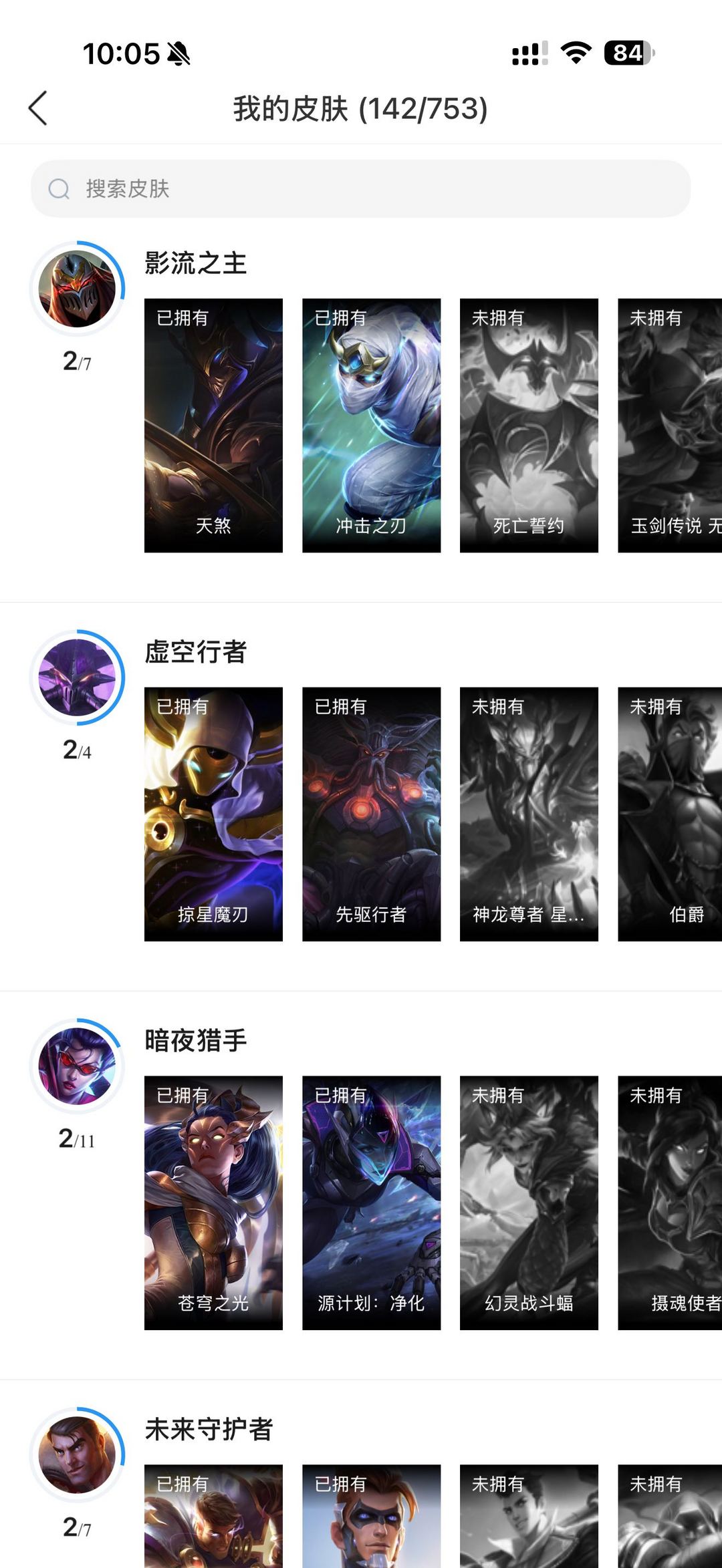
Task: Open the 苍穹之光 skin card
Action: (x=213, y=1203)
